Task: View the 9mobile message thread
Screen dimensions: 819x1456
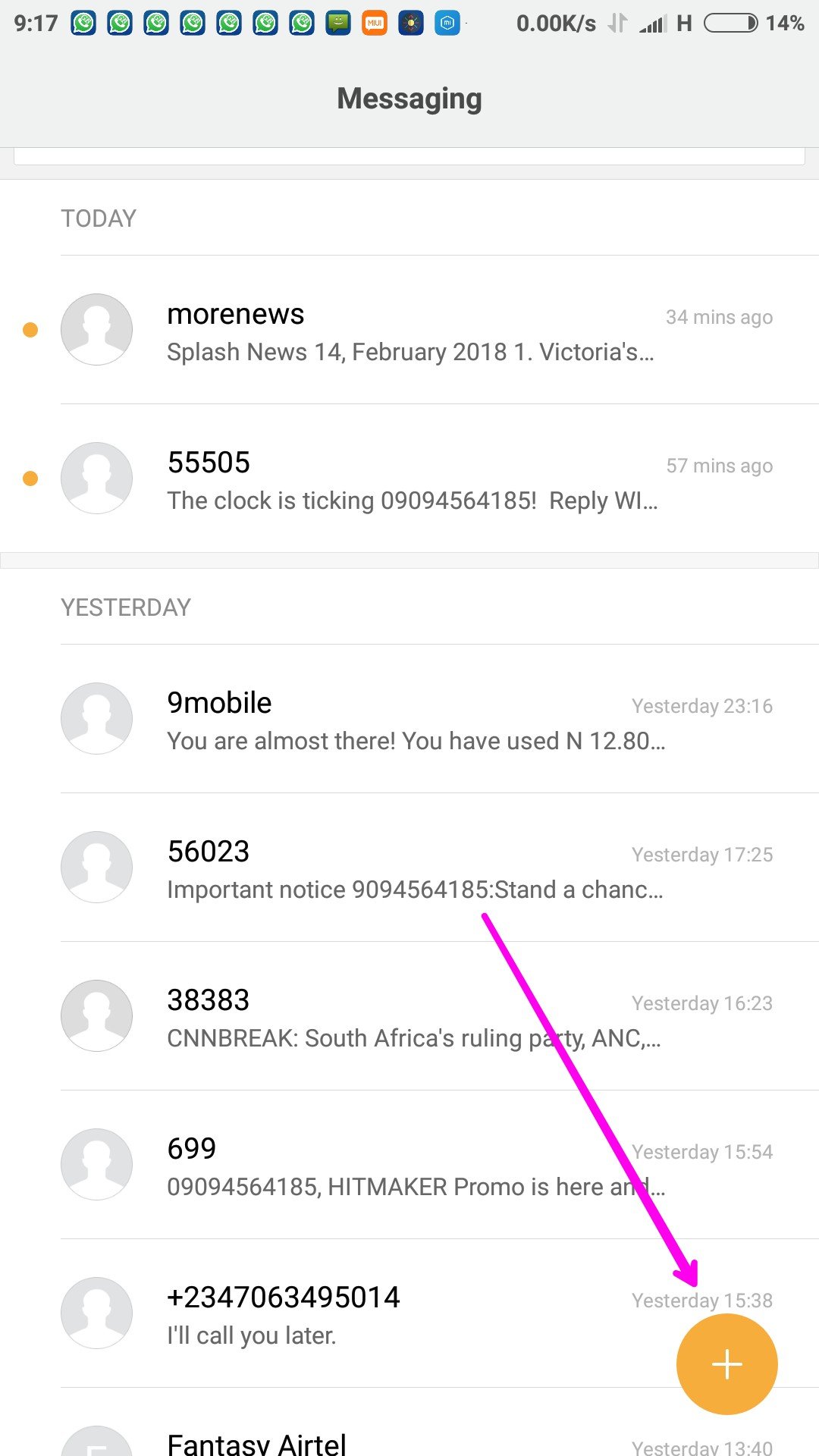Action: (x=409, y=720)
